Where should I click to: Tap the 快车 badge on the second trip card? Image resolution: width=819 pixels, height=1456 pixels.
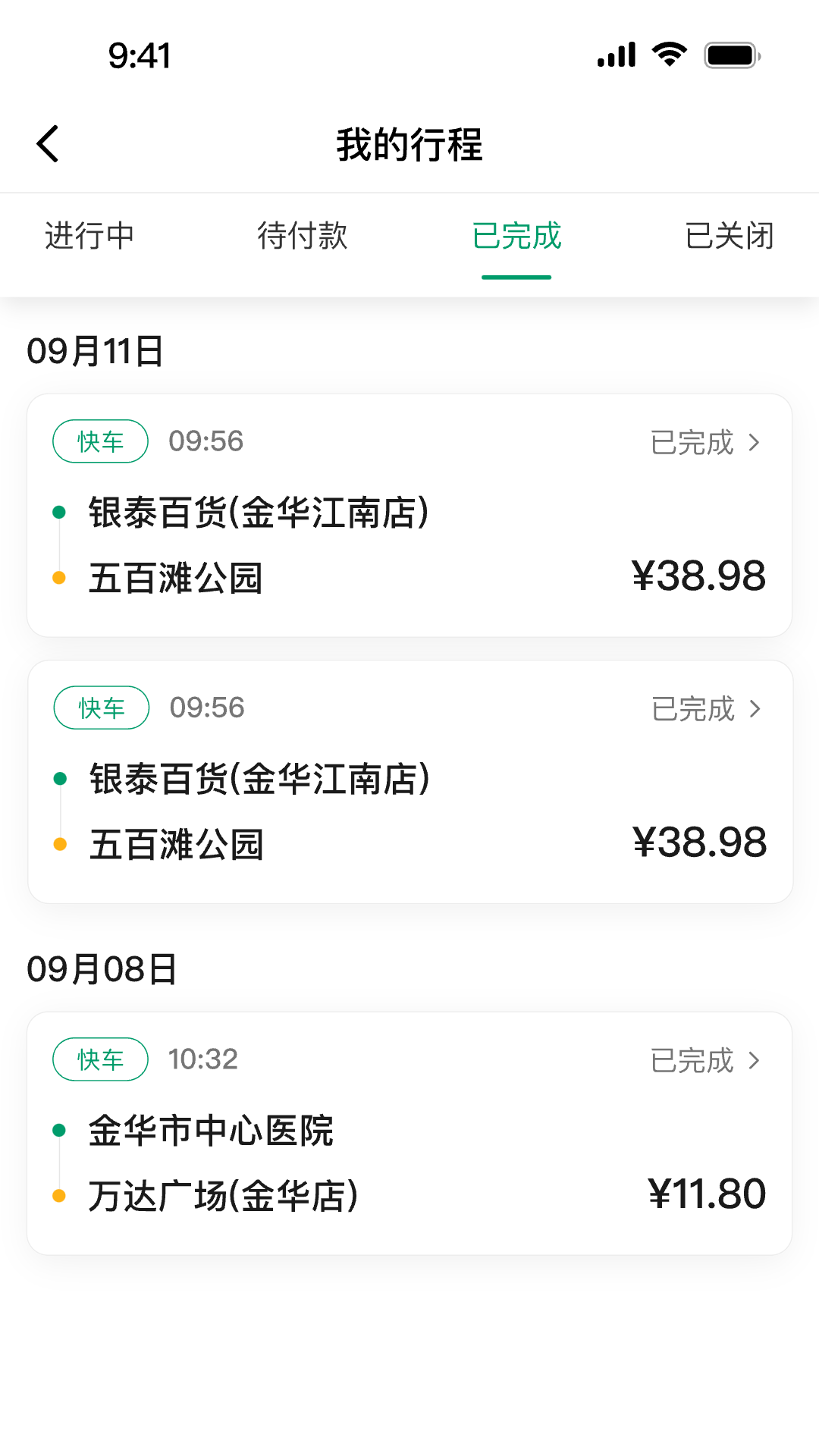[x=99, y=707]
